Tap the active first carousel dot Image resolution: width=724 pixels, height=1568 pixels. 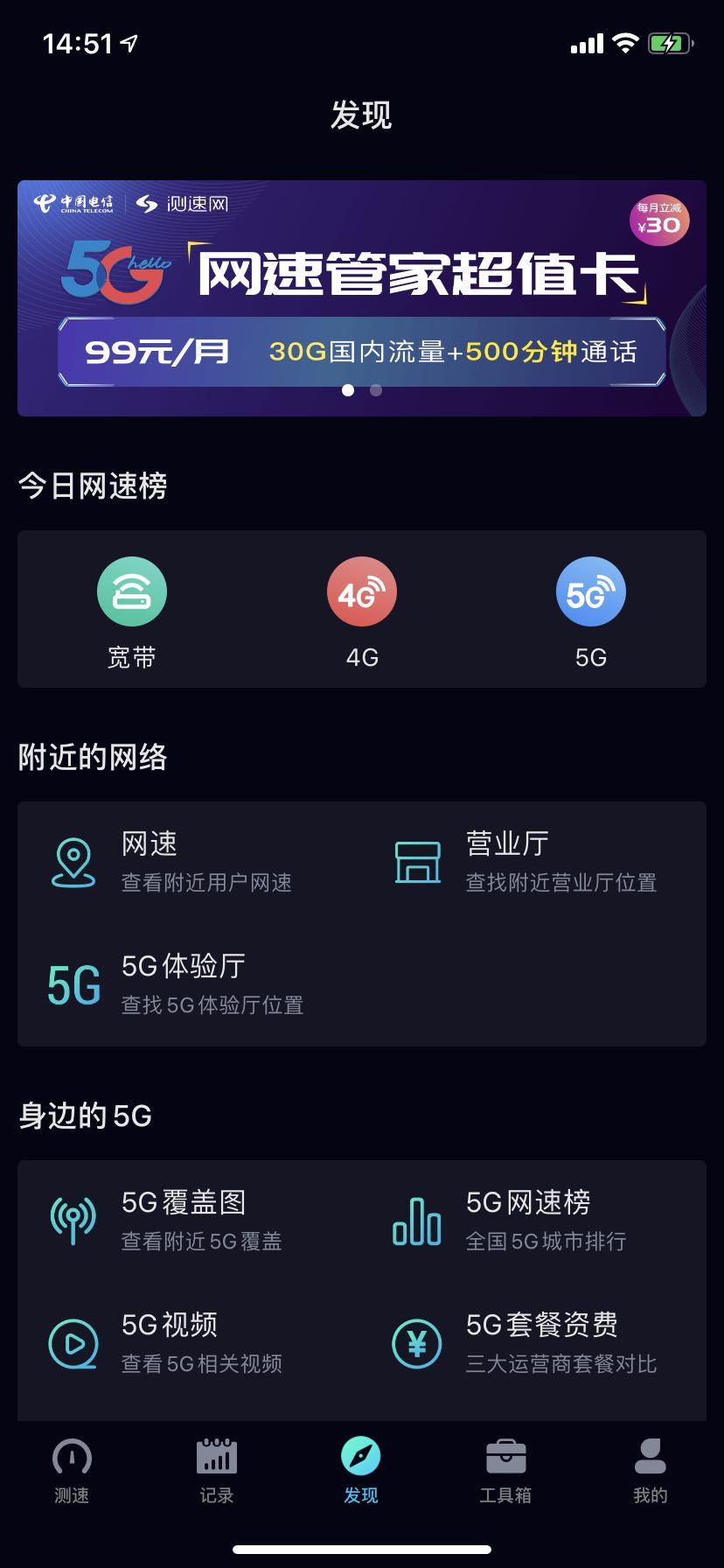click(348, 391)
